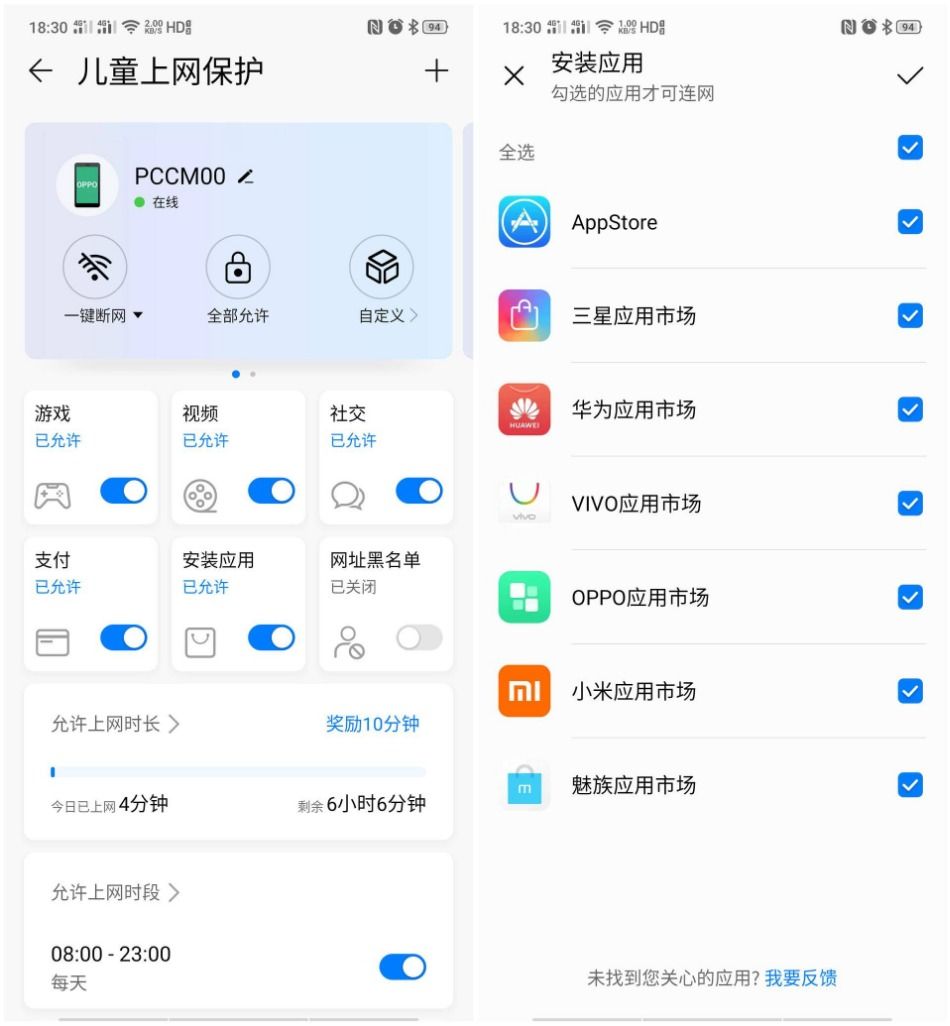
Task: Tap the plus icon to add device
Action: pos(436,71)
